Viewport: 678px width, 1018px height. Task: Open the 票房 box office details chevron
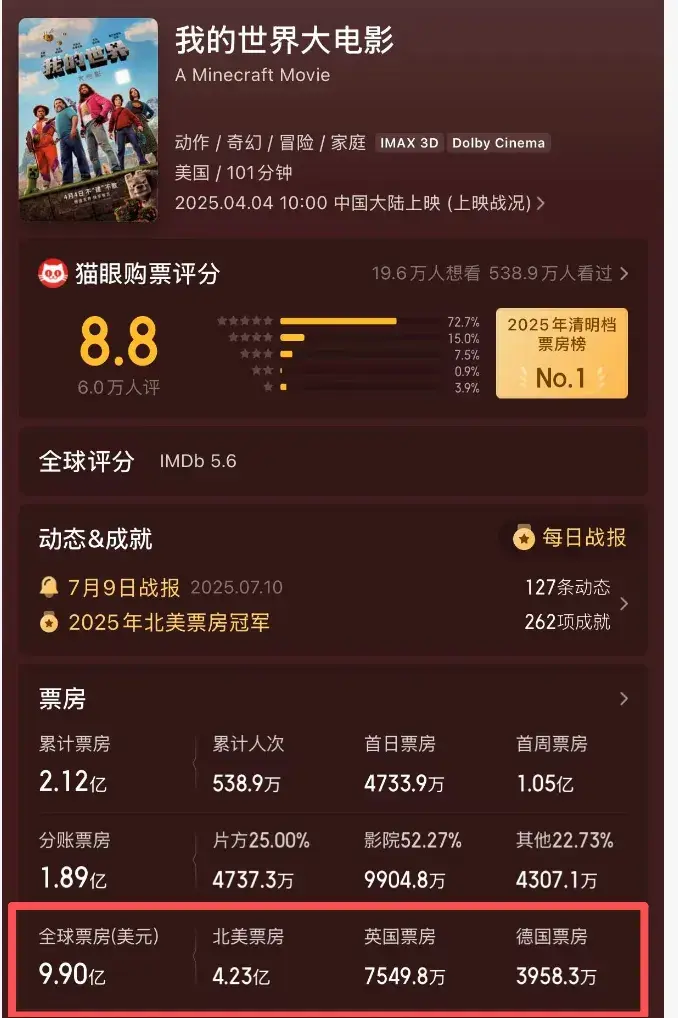624,699
